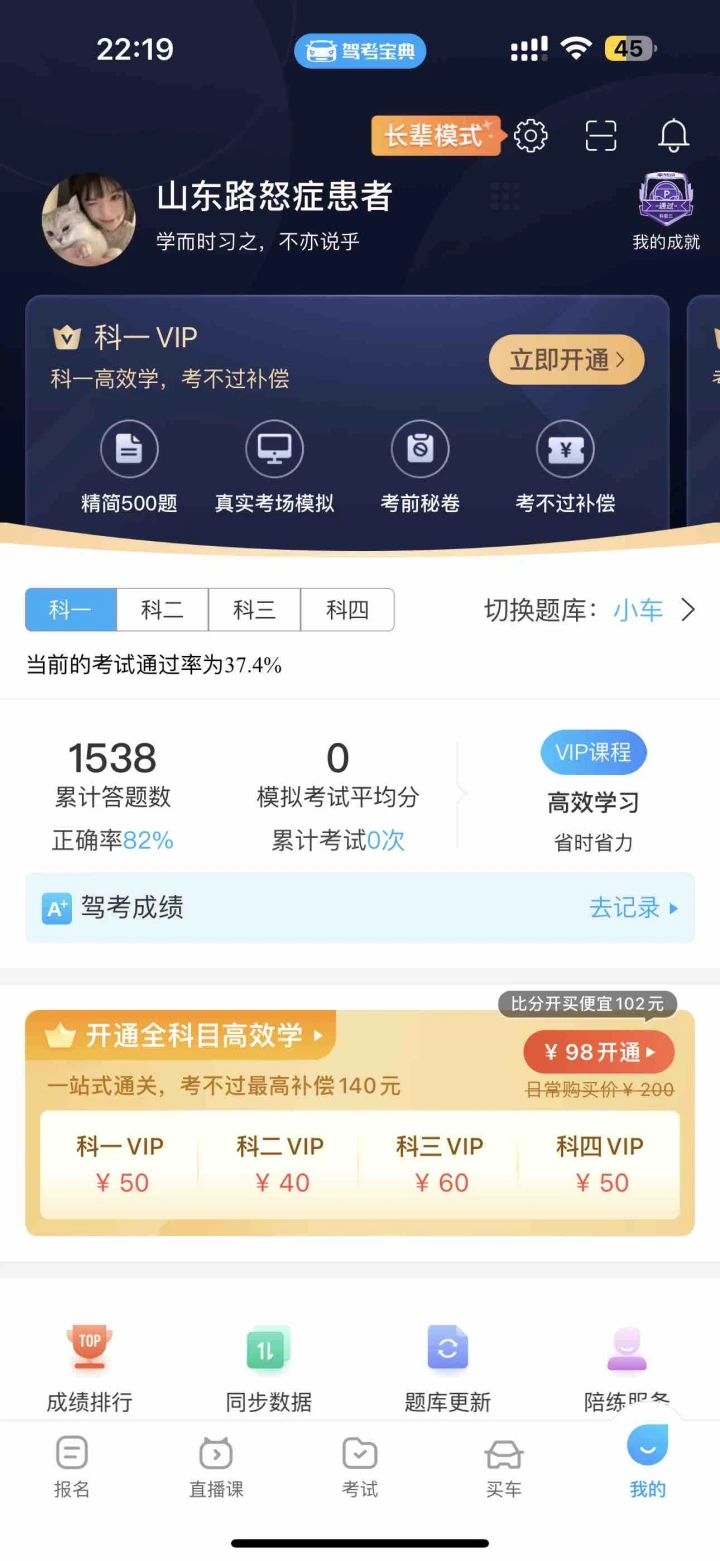Open 真实考场模拟
Image resolution: width=720 pixels, height=1561 pixels.
[274, 467]
